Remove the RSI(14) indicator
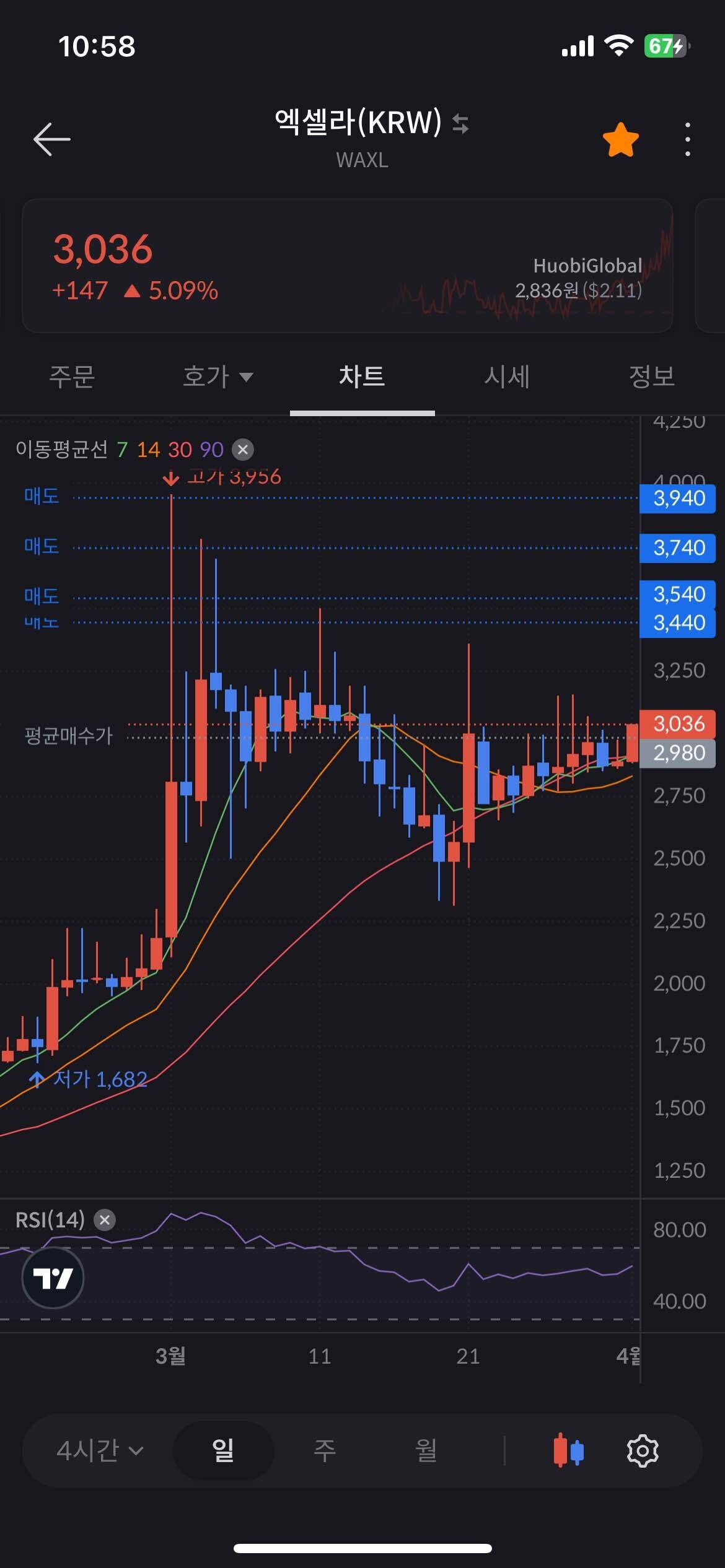The height and width of the screenshot is (1568, 725). coord(105,1220)
